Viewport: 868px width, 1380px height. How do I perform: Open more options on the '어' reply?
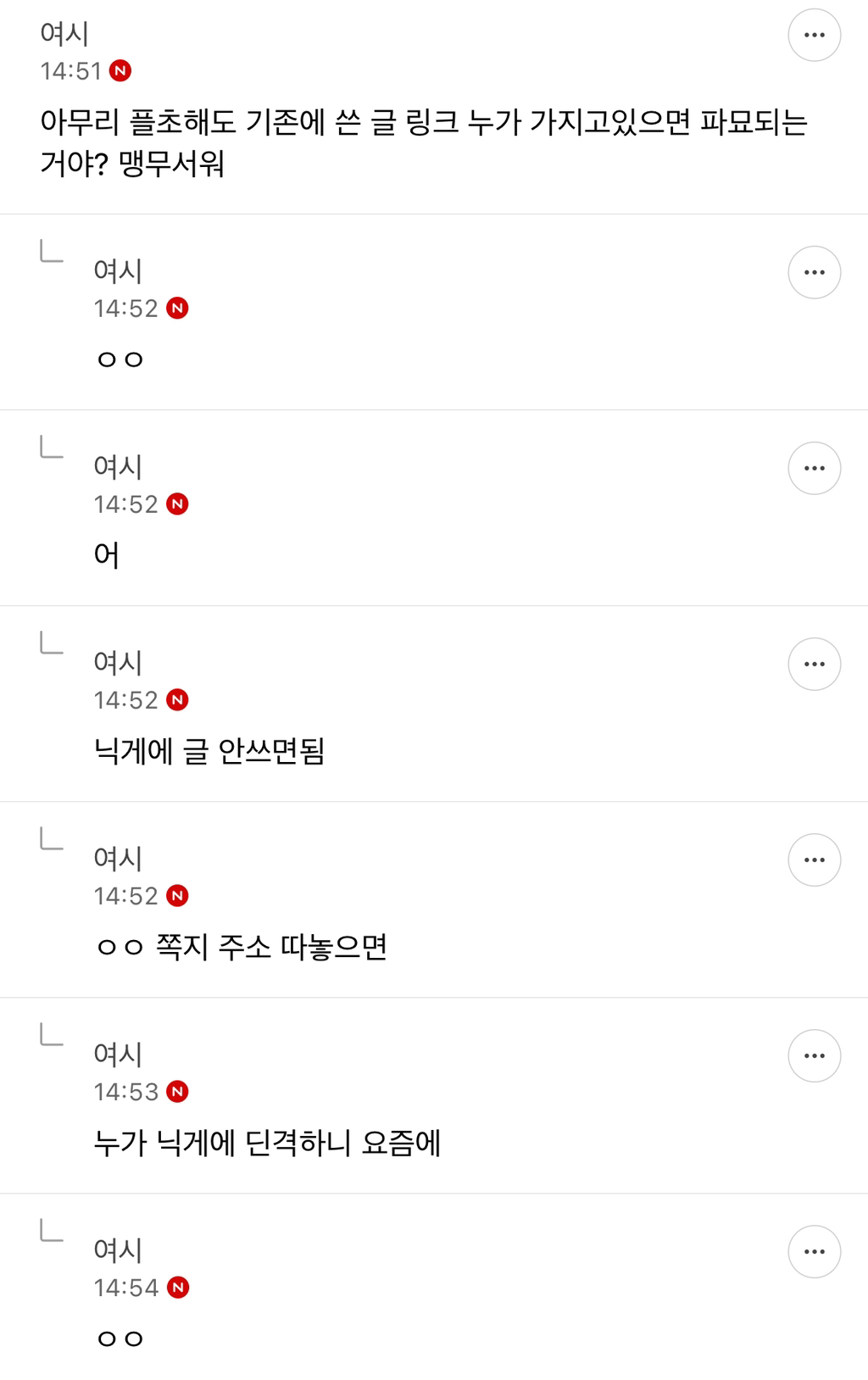814,468
